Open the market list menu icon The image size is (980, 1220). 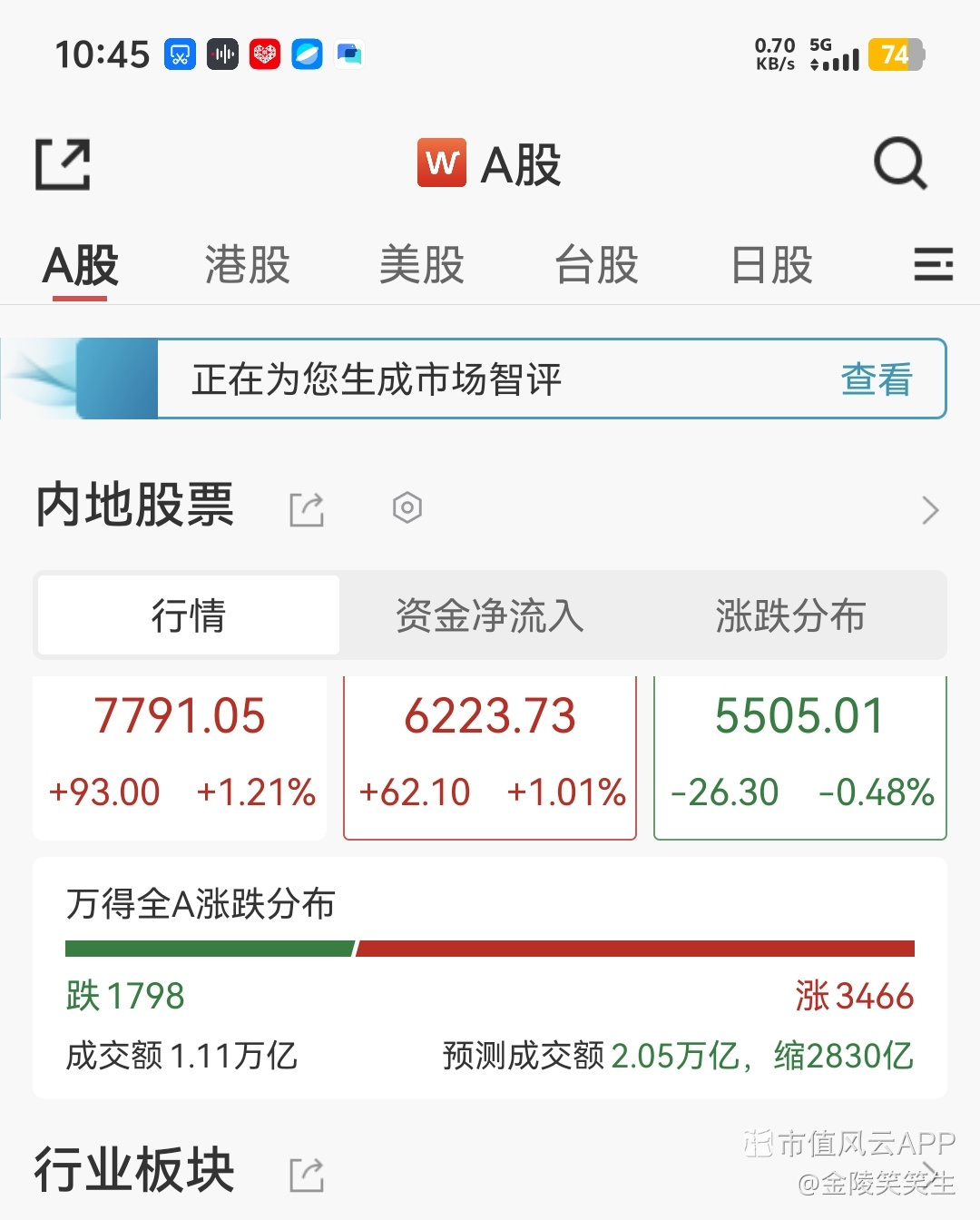click(933, 265)
